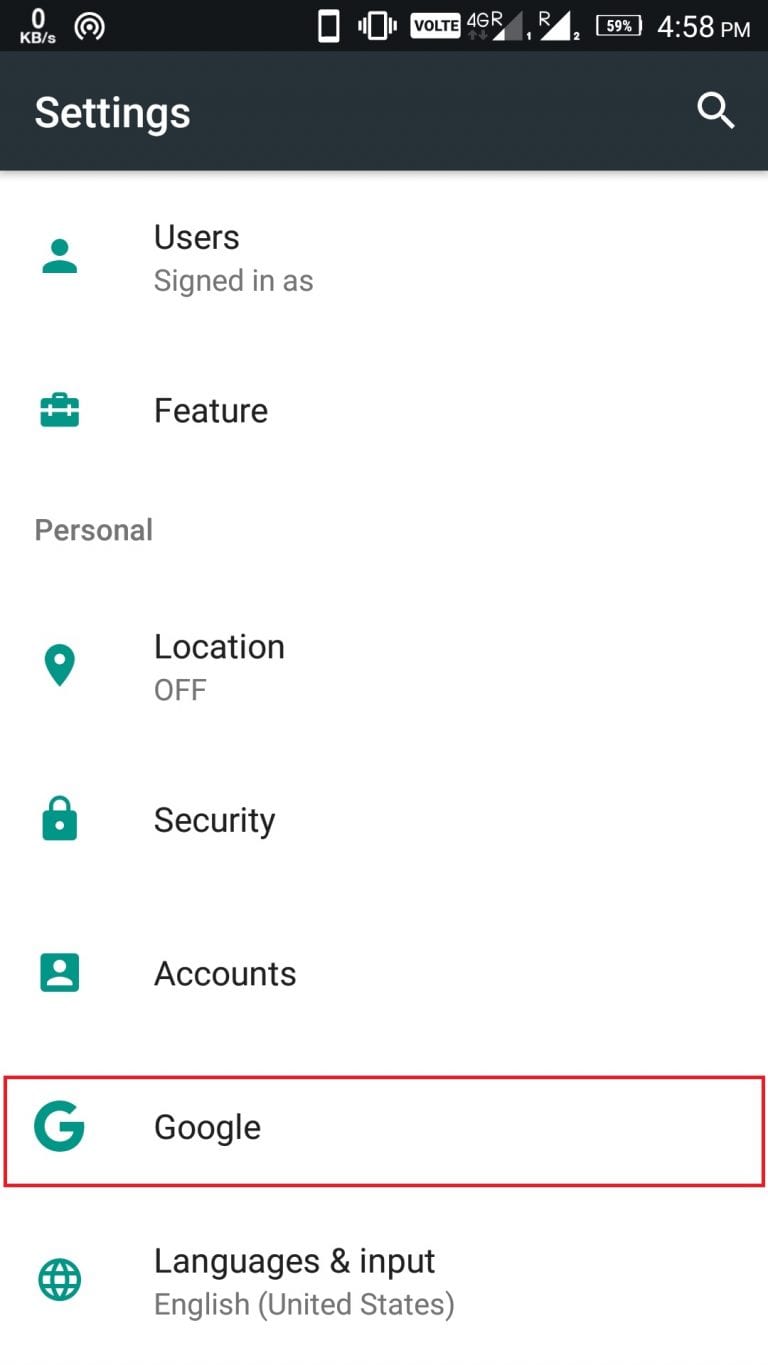Open the Accounts row
Image resolution: width=768 pixels, height=1365 pixels.
coord(384,974)
